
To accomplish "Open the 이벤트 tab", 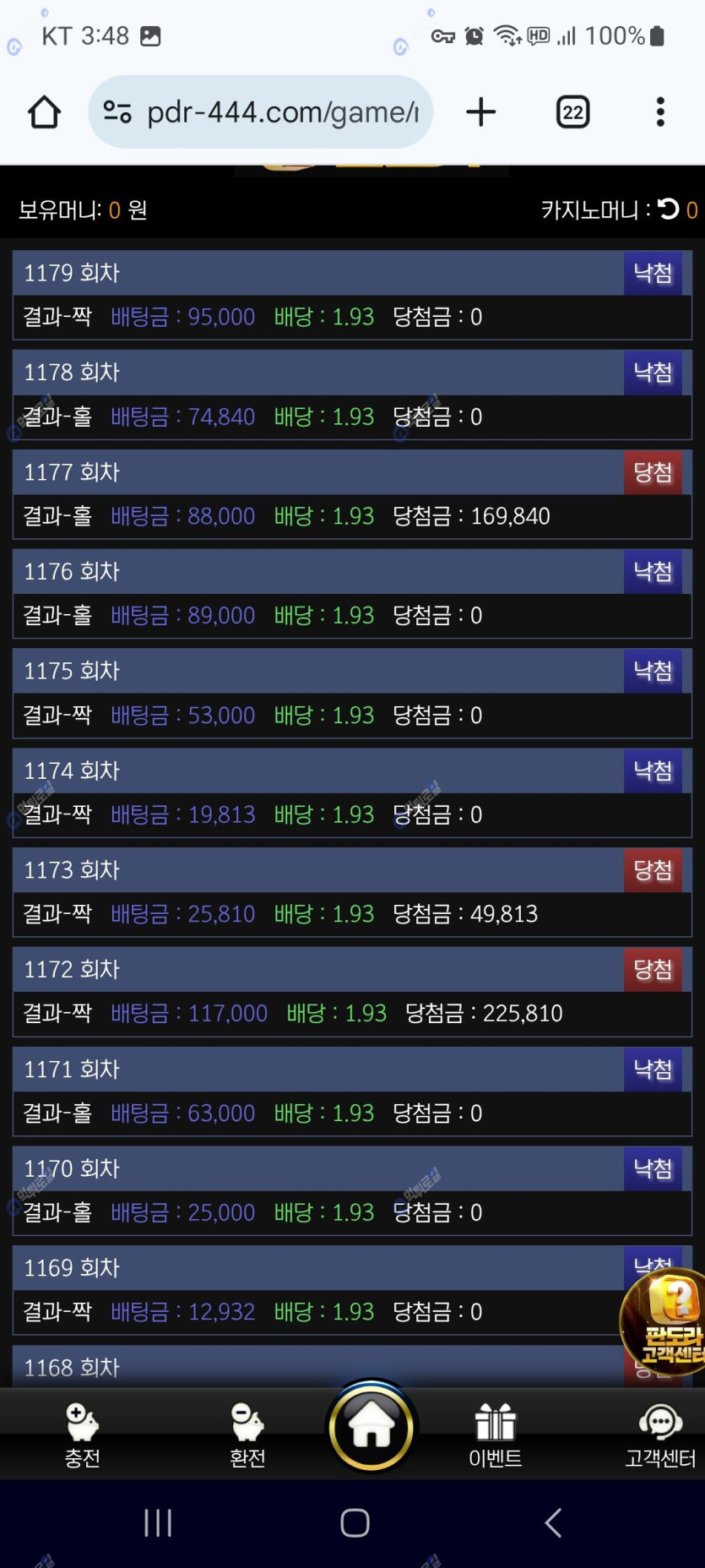I will [x=496, y=1435].
